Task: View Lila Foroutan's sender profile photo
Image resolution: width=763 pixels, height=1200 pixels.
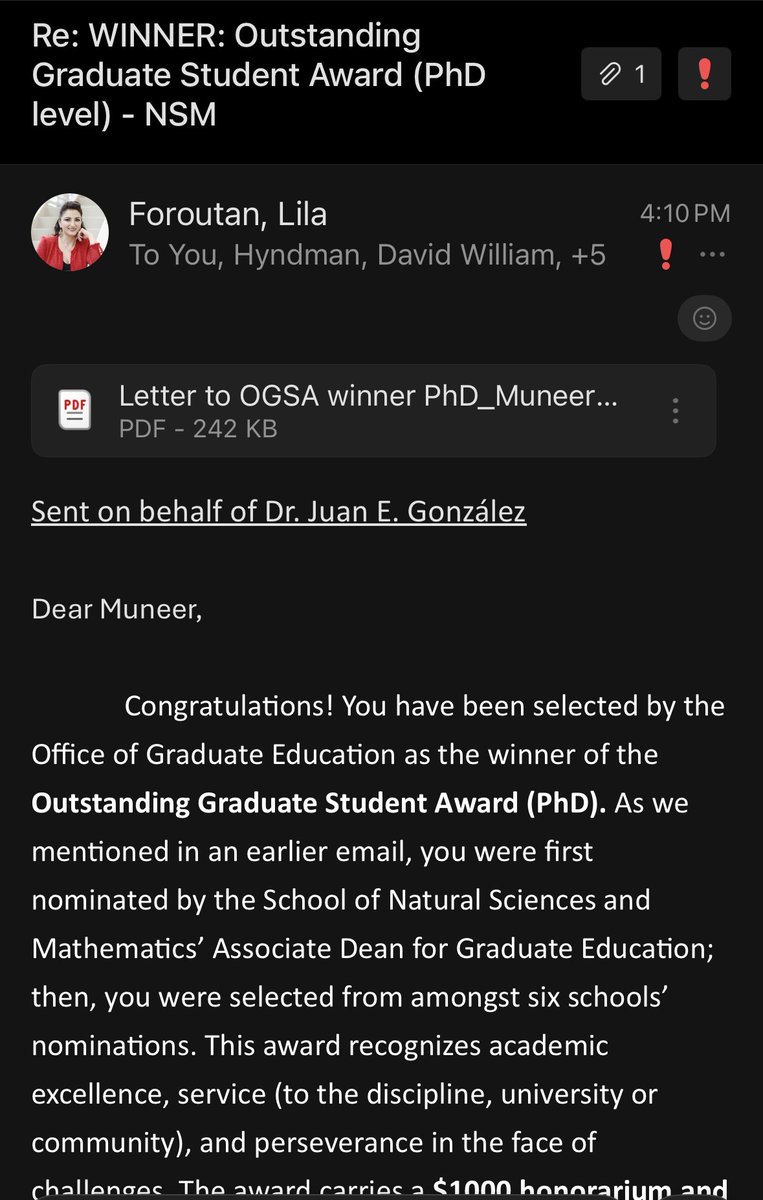Action: coord(70,233)
